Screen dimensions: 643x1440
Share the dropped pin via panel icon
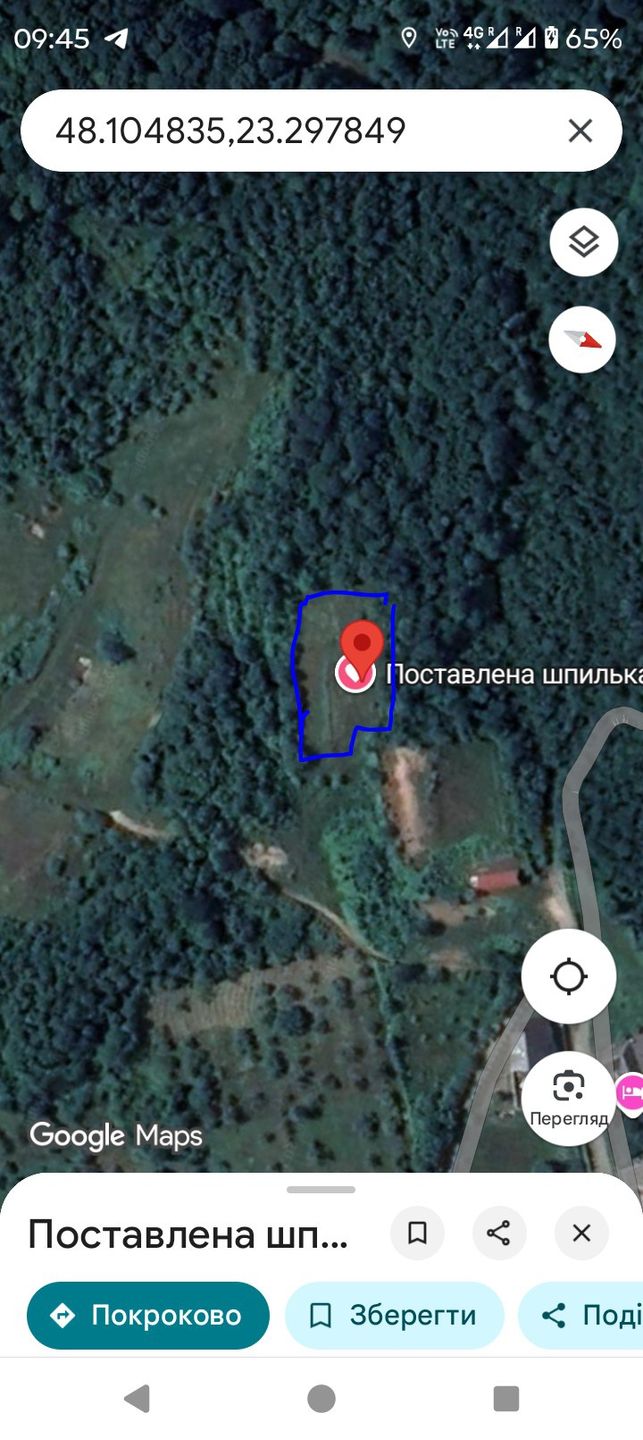(x=499, y=1233)
